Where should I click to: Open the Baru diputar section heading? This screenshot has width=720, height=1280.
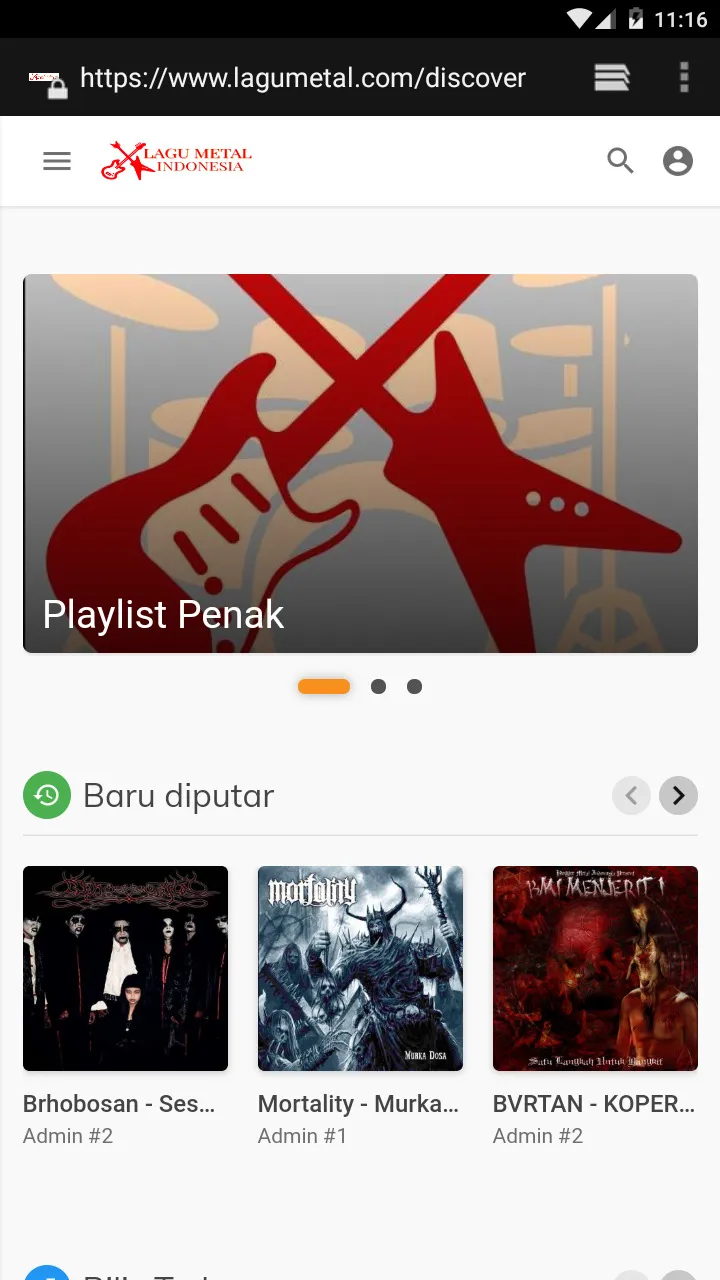click(178, 795)
